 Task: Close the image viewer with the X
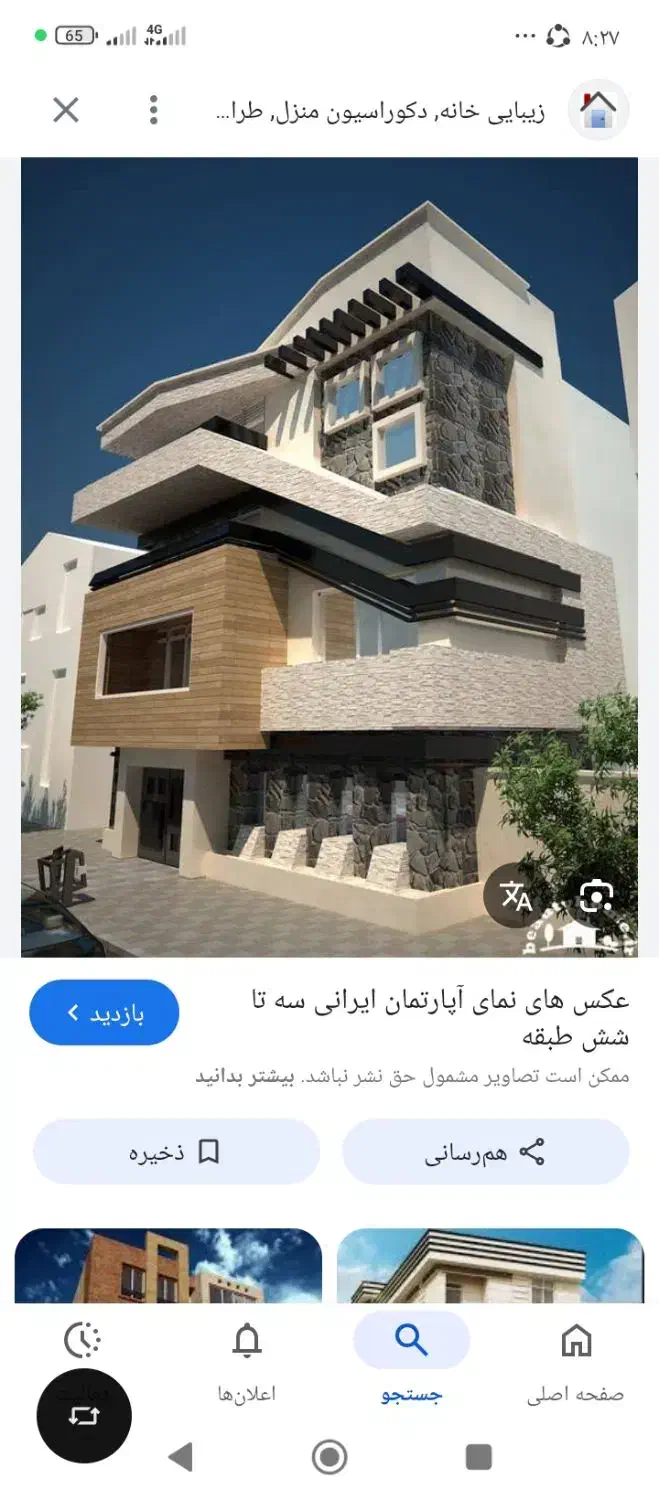point(66,110)
